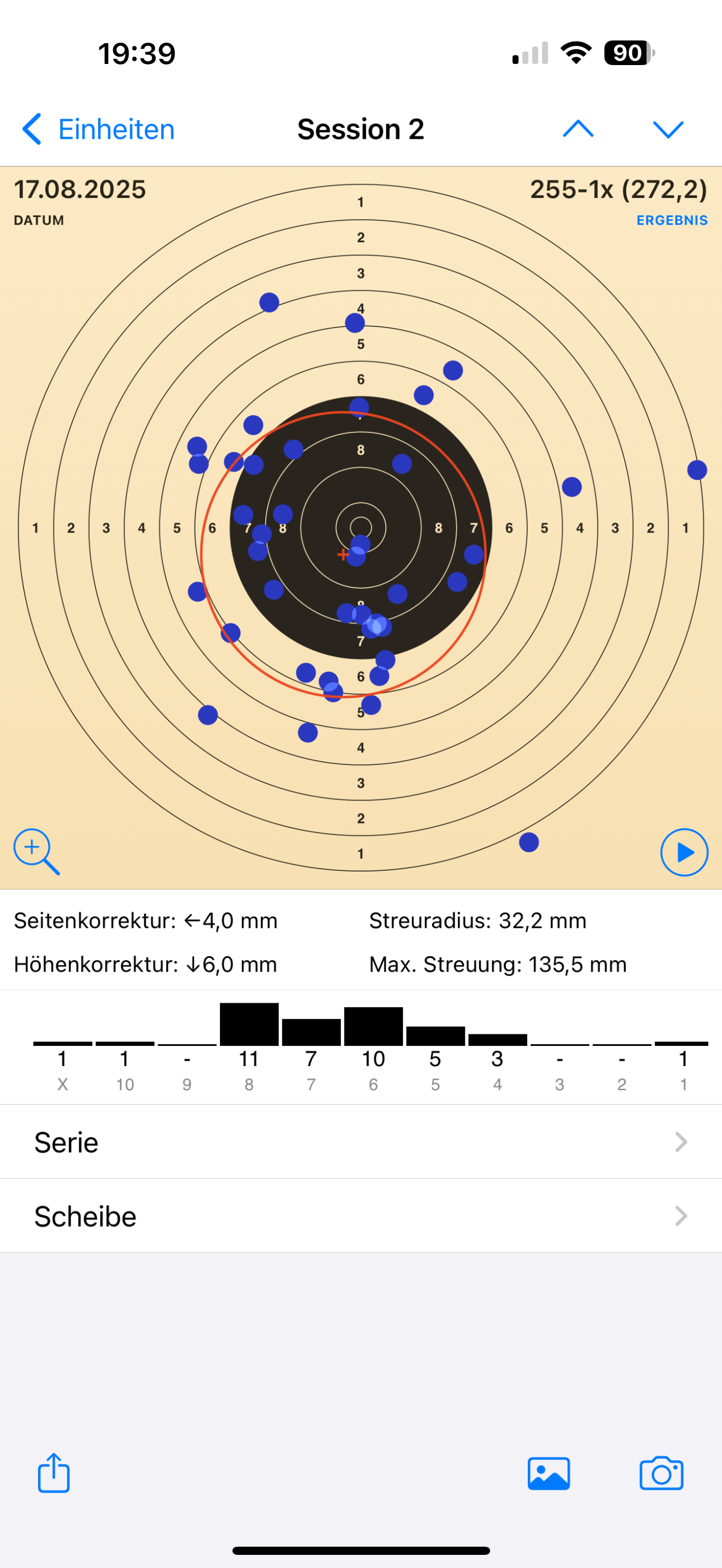This screenshot has width=722, height=1568.
Task: Go to previous session with up arrow
Action: pos(578,129)
